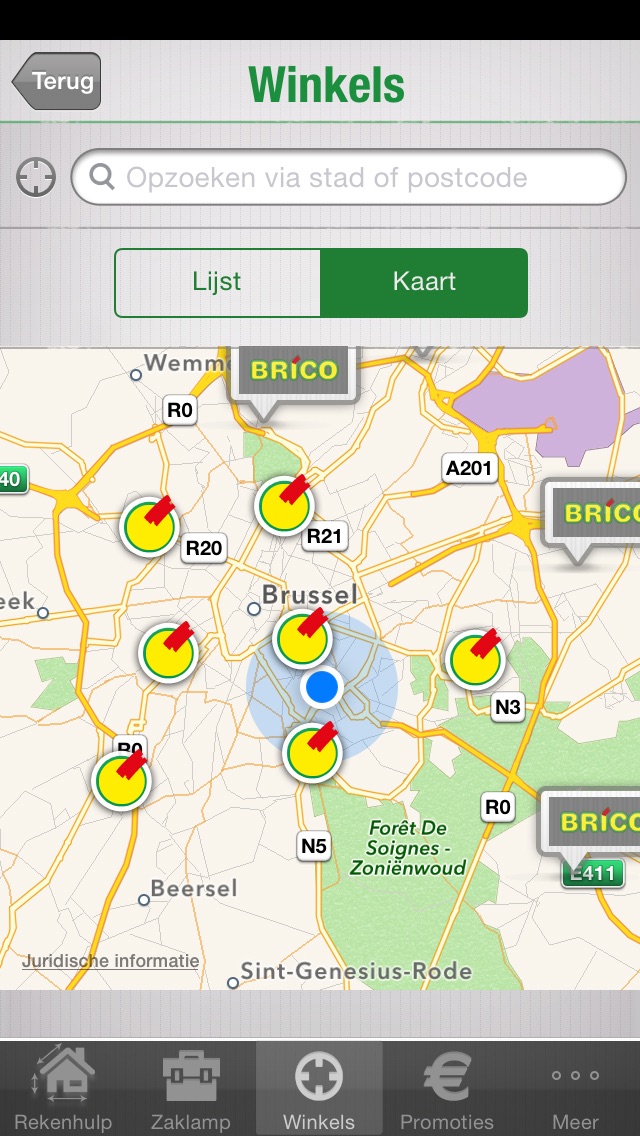Image resolution: width=640 pixels, height=1136 pixels.
Task: Select the store pin beside R21
Action: [x=285, y=504]
